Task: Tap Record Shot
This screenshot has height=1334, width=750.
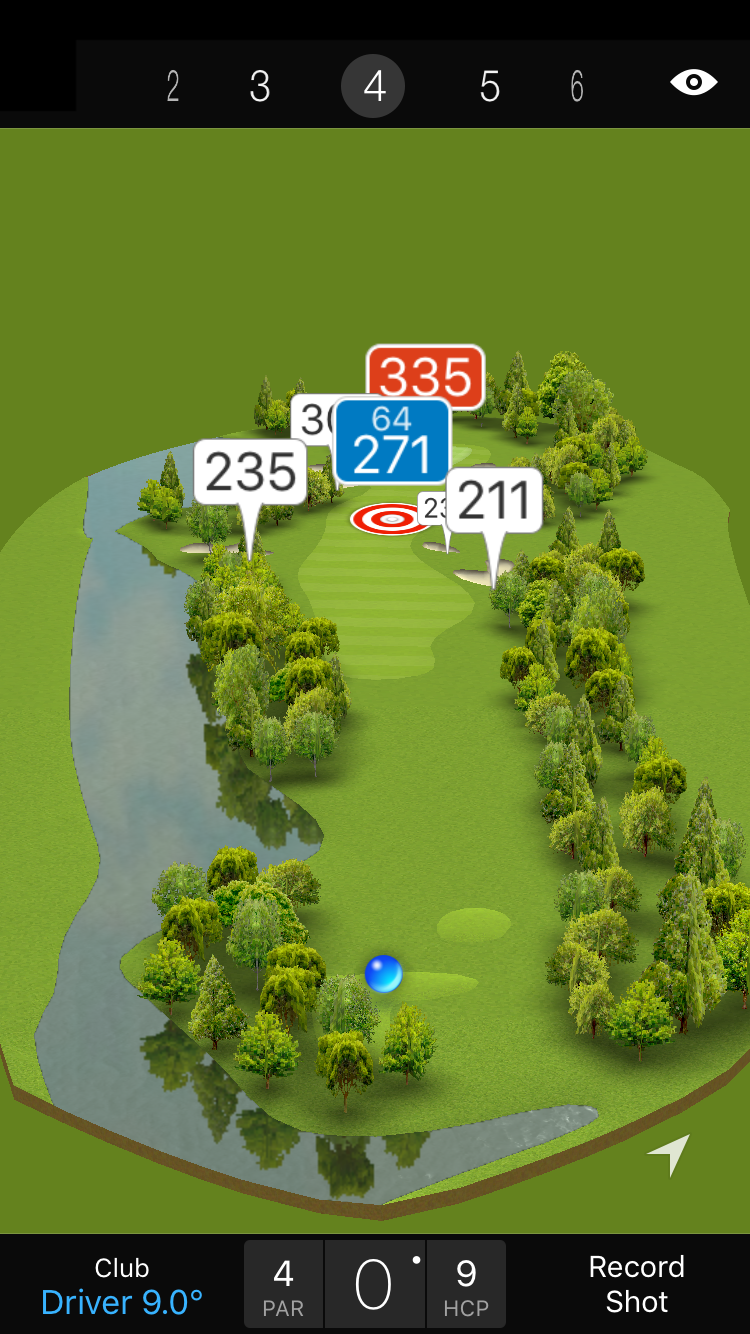Action: click(x=636, y=1284)
